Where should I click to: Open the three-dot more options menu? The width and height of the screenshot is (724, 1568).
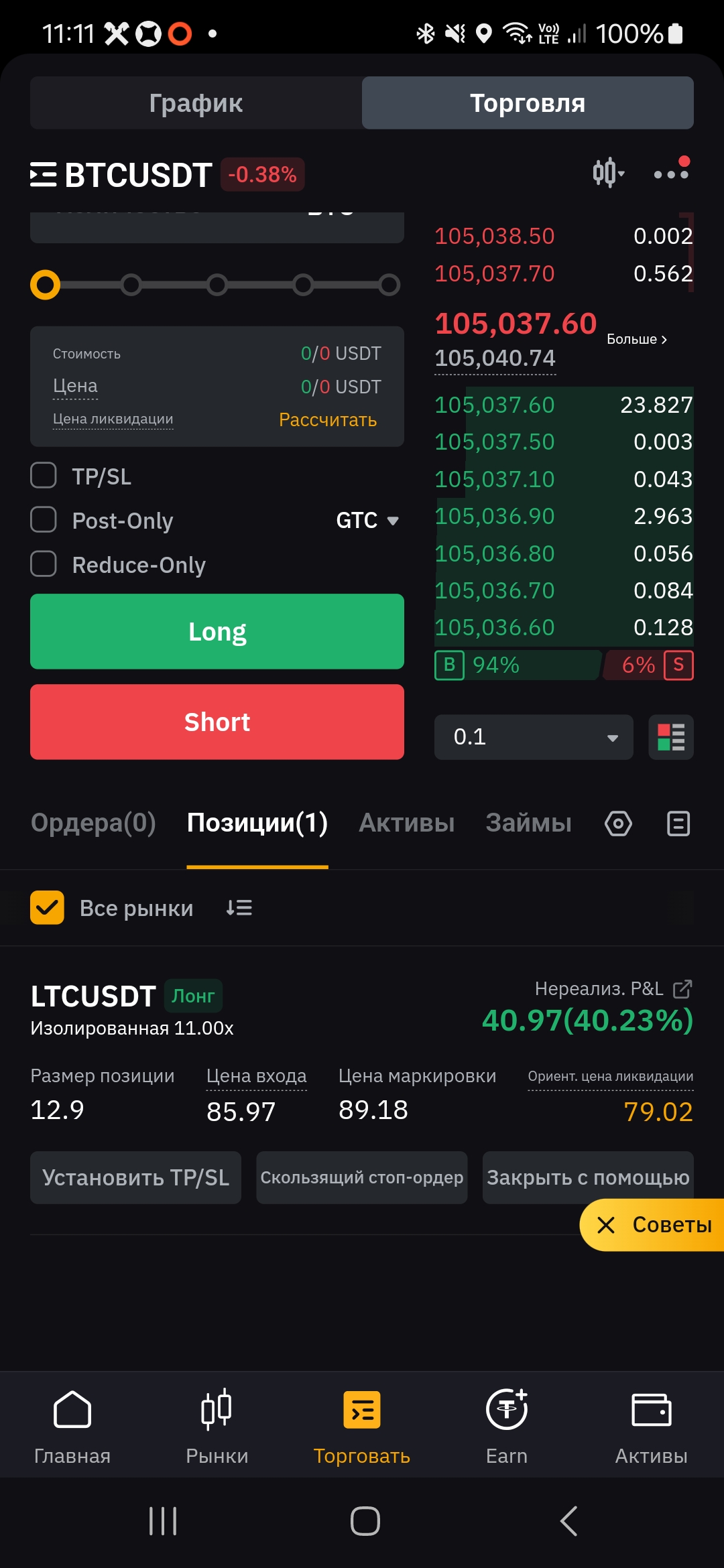[x=671, y=173]
